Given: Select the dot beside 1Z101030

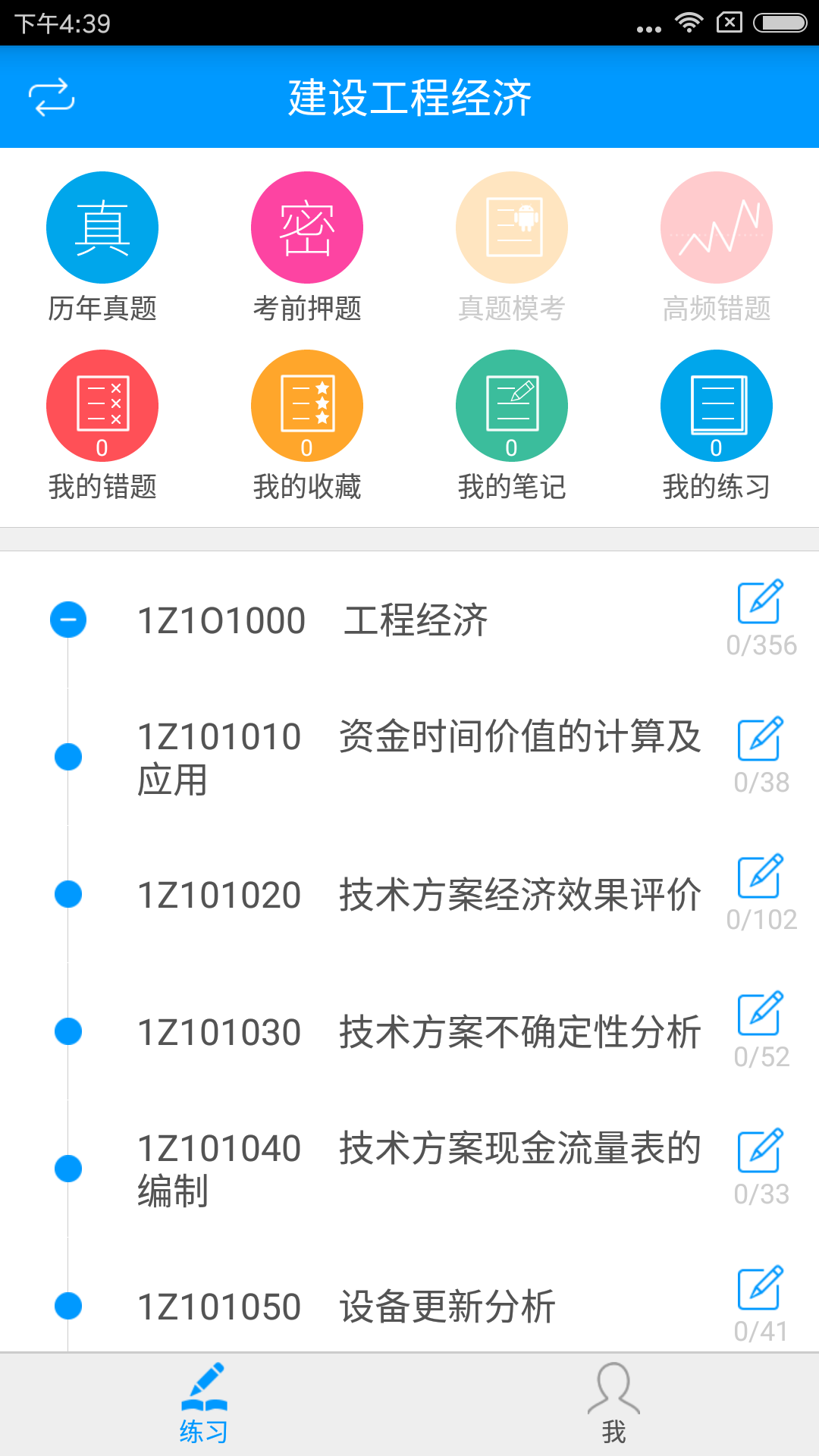Looking at the screenshot, I should coord(69,1030).
